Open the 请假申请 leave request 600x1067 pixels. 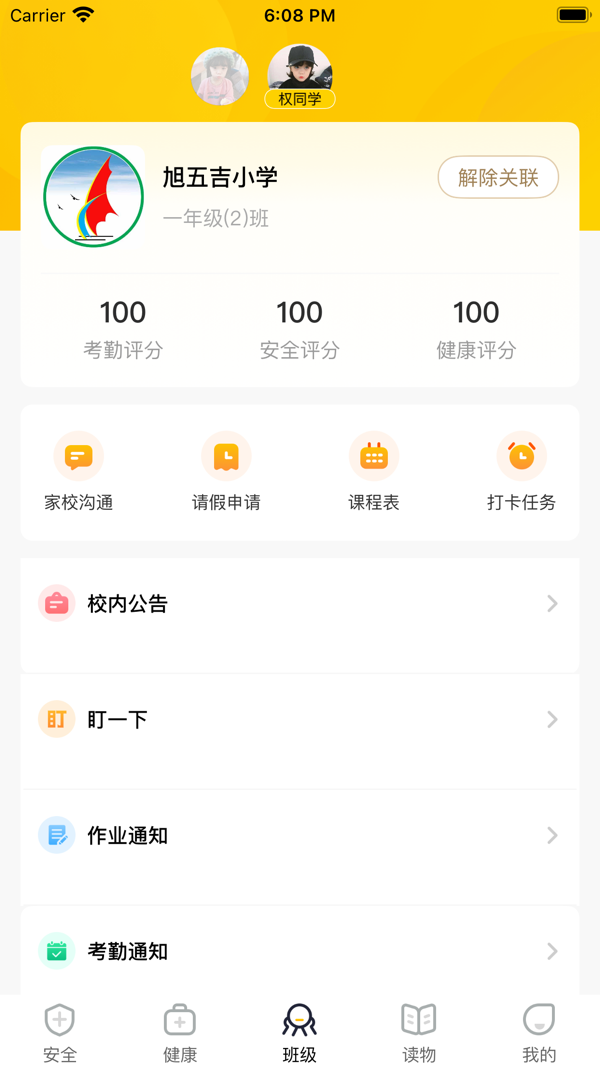pyautogui.click(x=226, y=472)
